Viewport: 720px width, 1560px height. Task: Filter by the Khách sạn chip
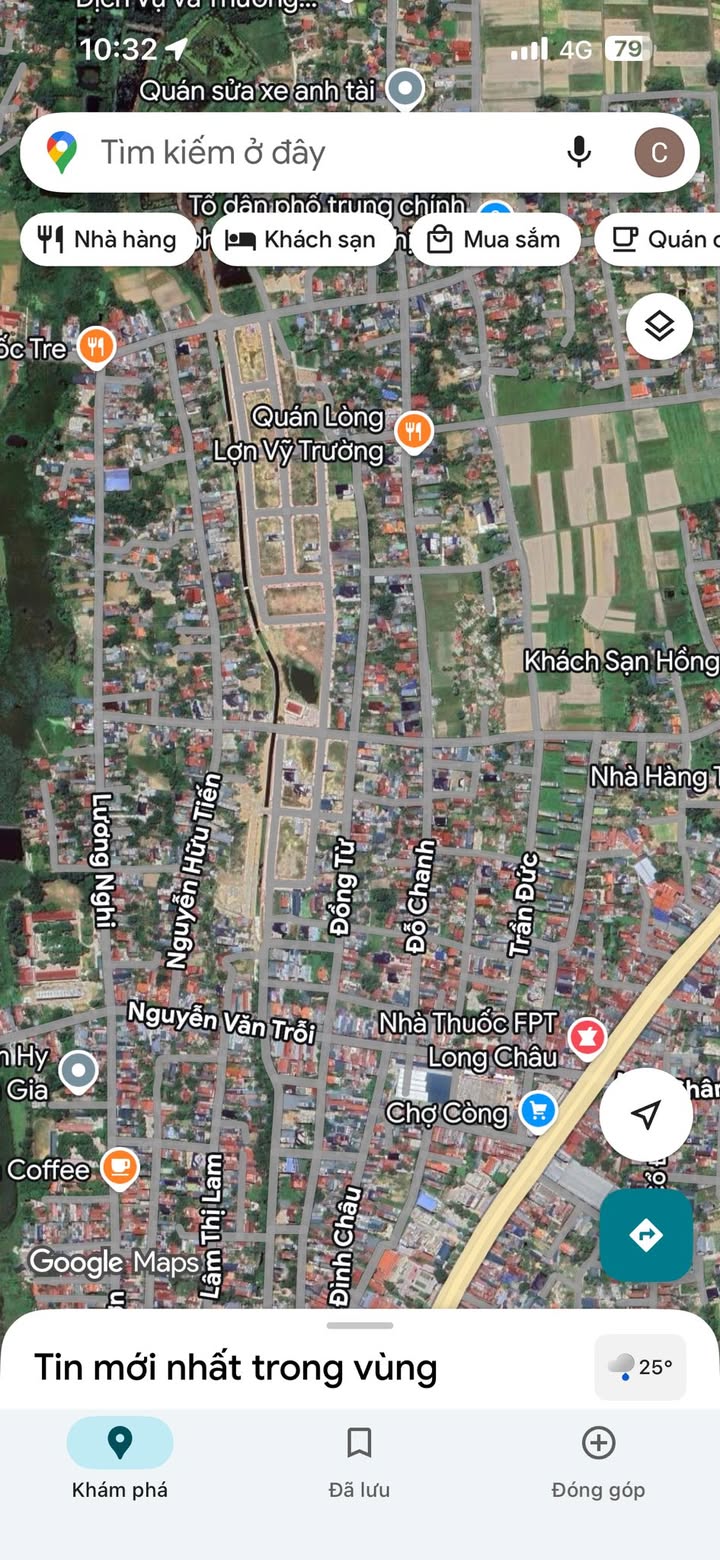(302, 240)
